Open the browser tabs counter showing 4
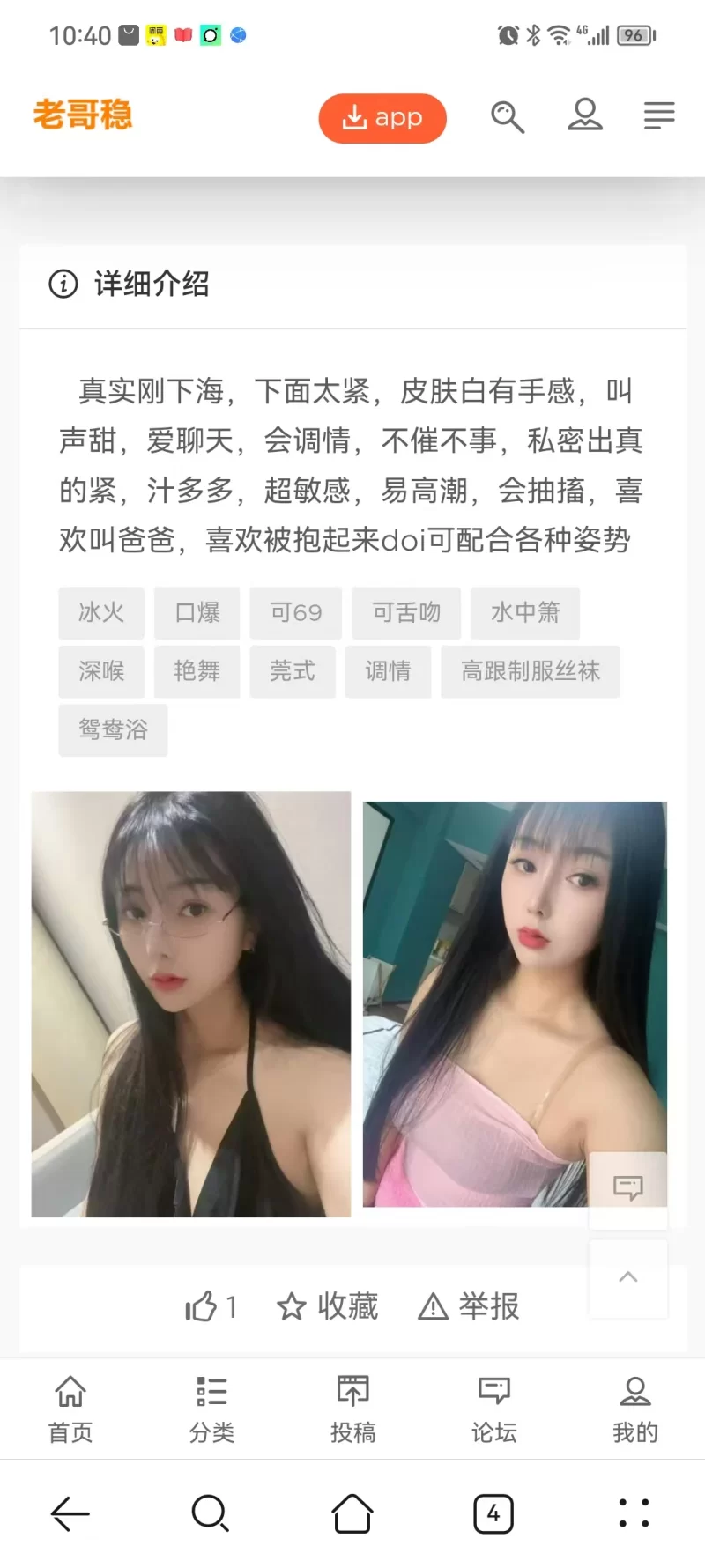The image size is (705, 1568). (493, 1513)
